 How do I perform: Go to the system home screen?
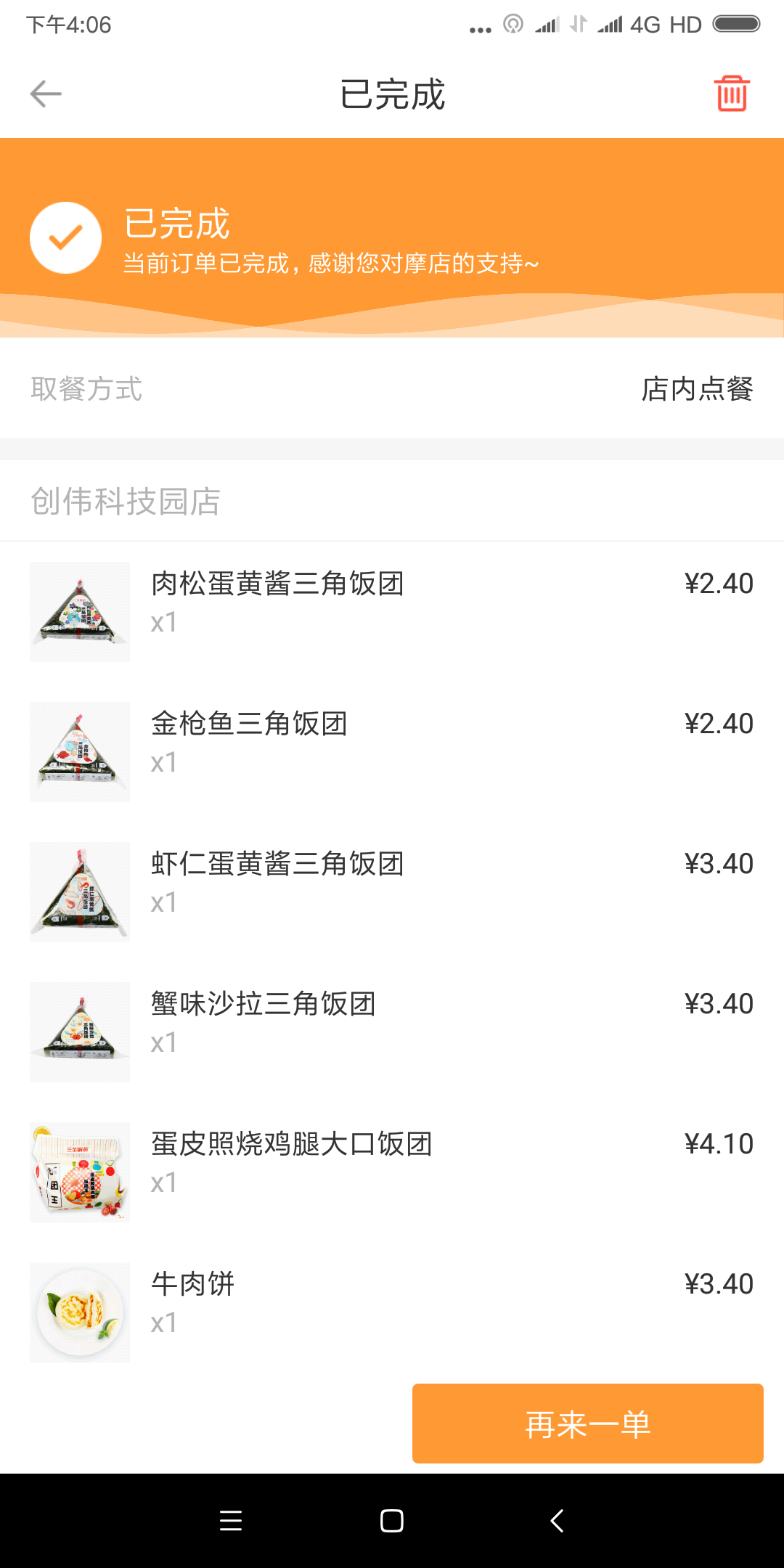pos(392,1521)
